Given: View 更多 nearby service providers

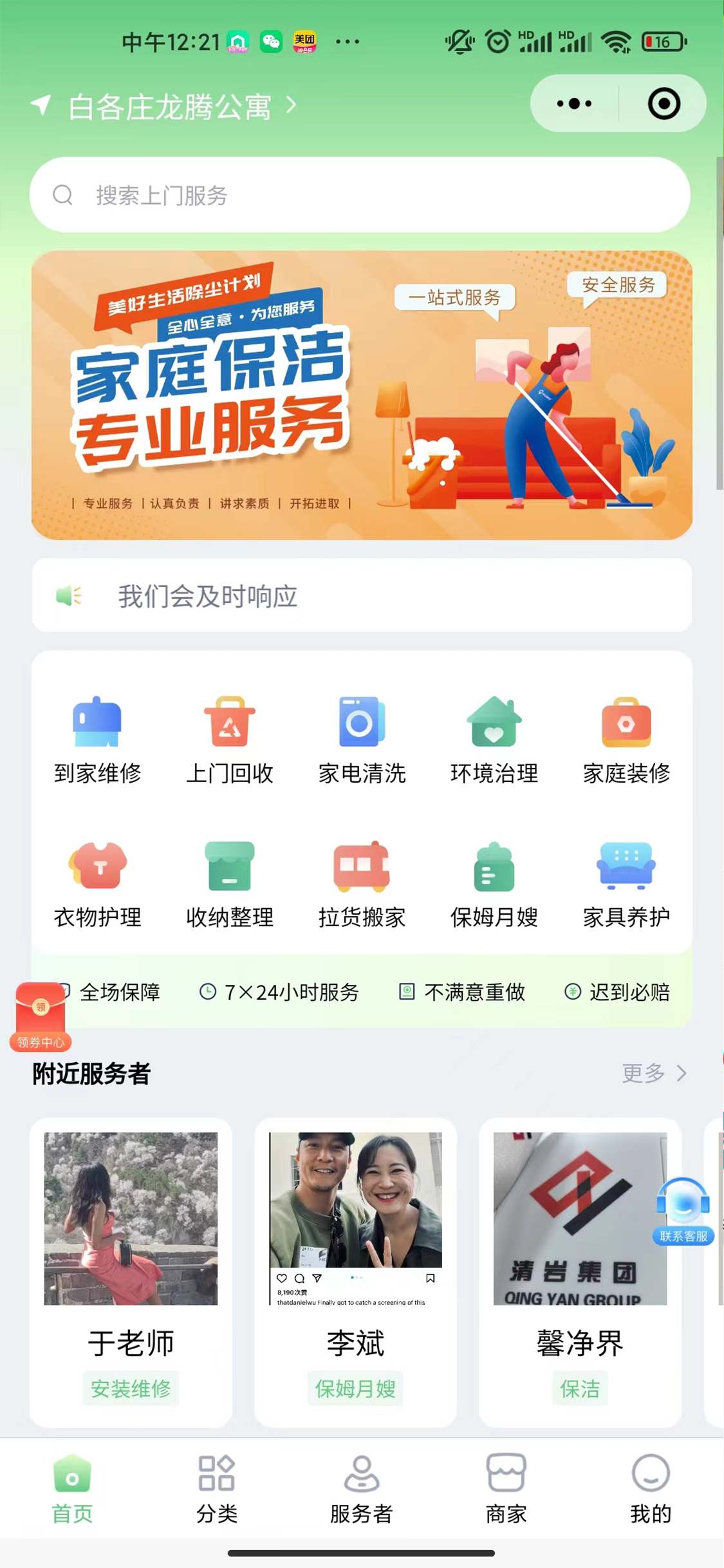Looking at the screenshot, I should [x=653, y=1073].
